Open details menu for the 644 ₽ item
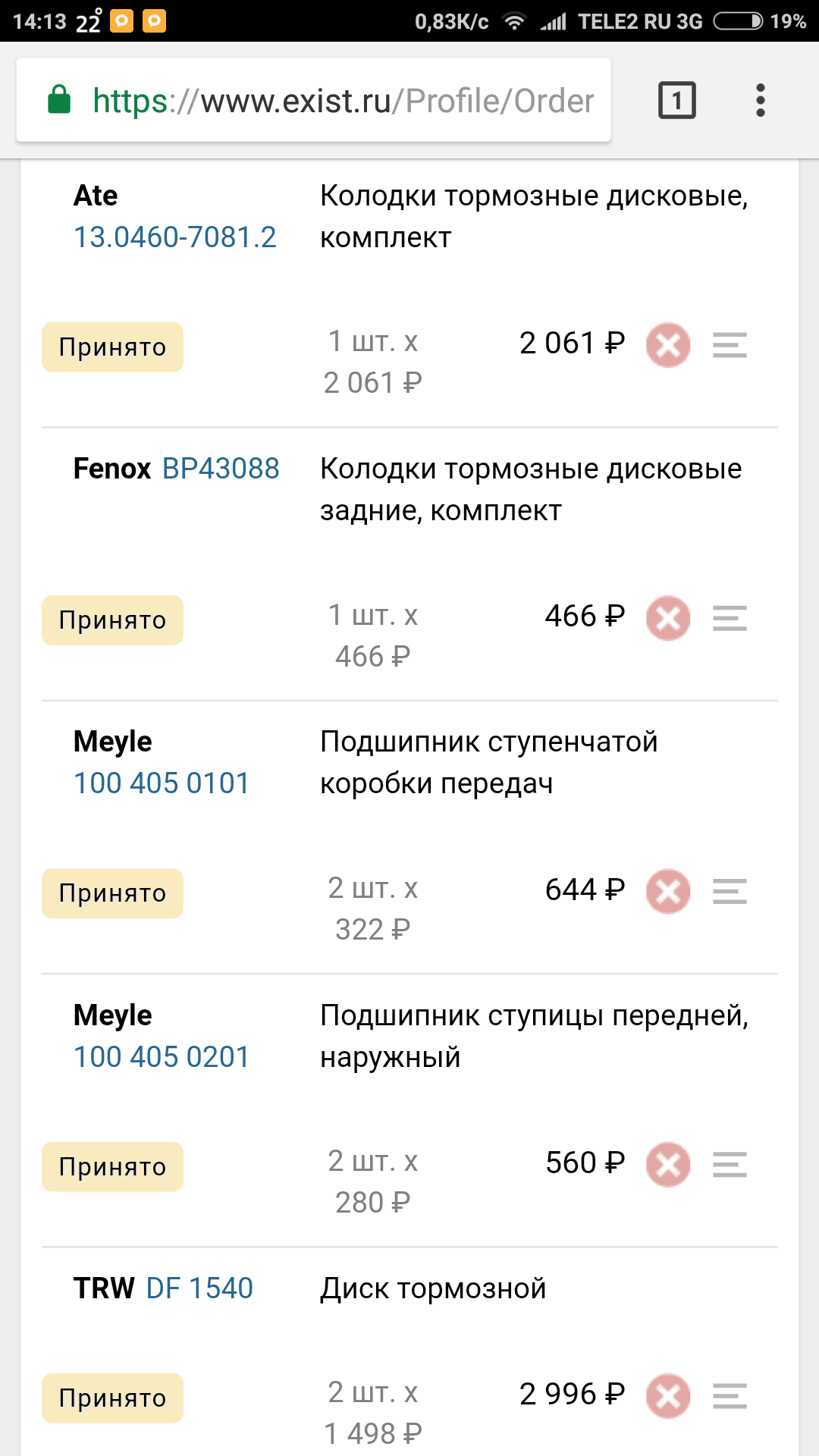The width and height of the screenshot is (819, 1456). tap(730, 891)
